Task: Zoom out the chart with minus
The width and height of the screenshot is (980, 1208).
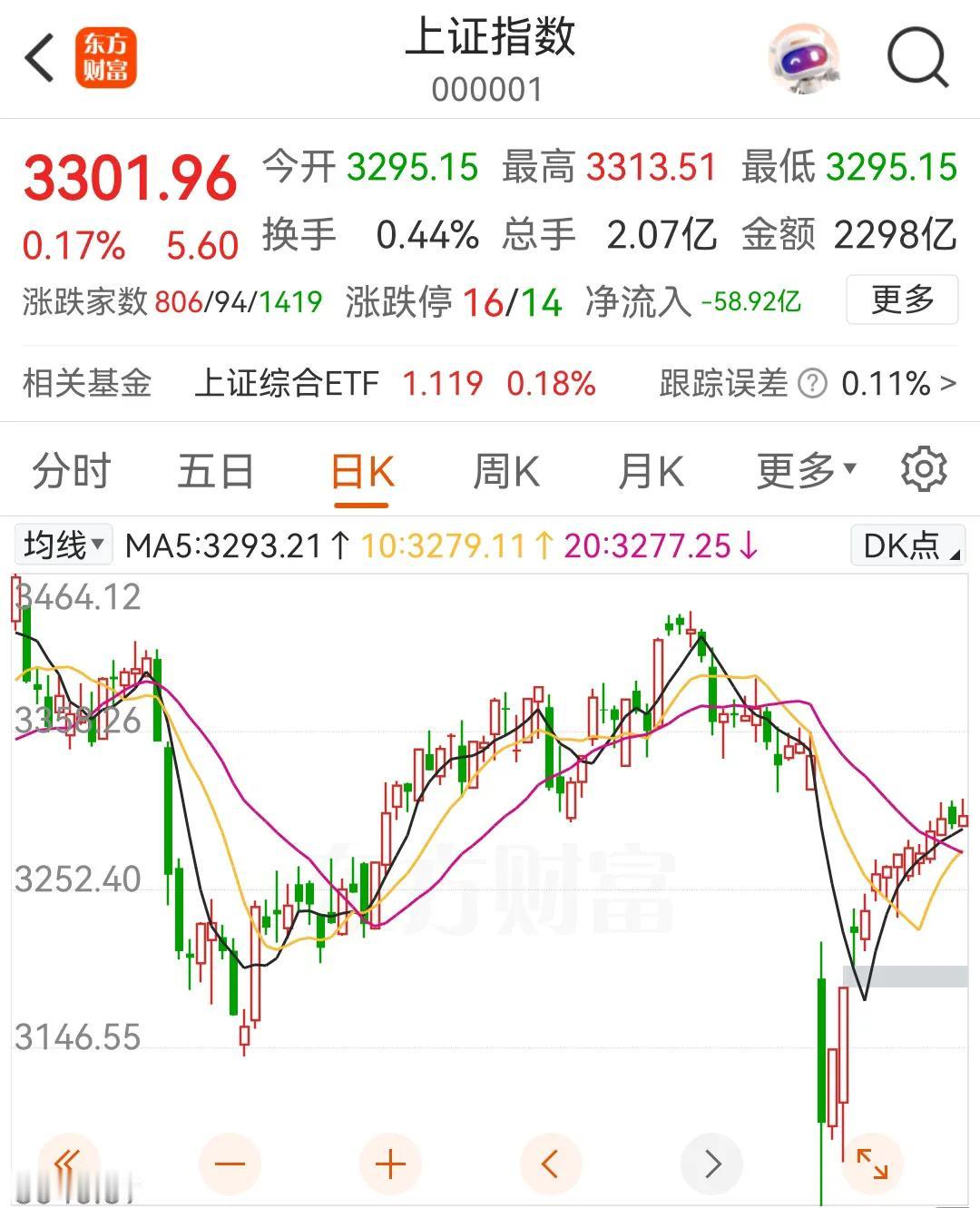Action: point(230,1164)
